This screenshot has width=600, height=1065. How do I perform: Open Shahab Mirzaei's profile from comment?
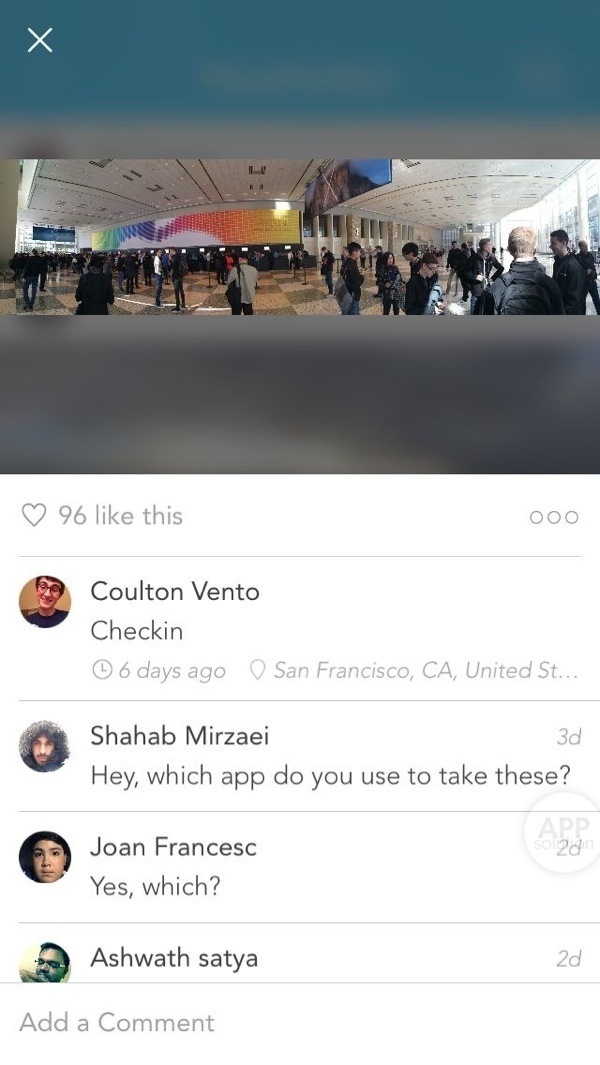tap(45, 746)
